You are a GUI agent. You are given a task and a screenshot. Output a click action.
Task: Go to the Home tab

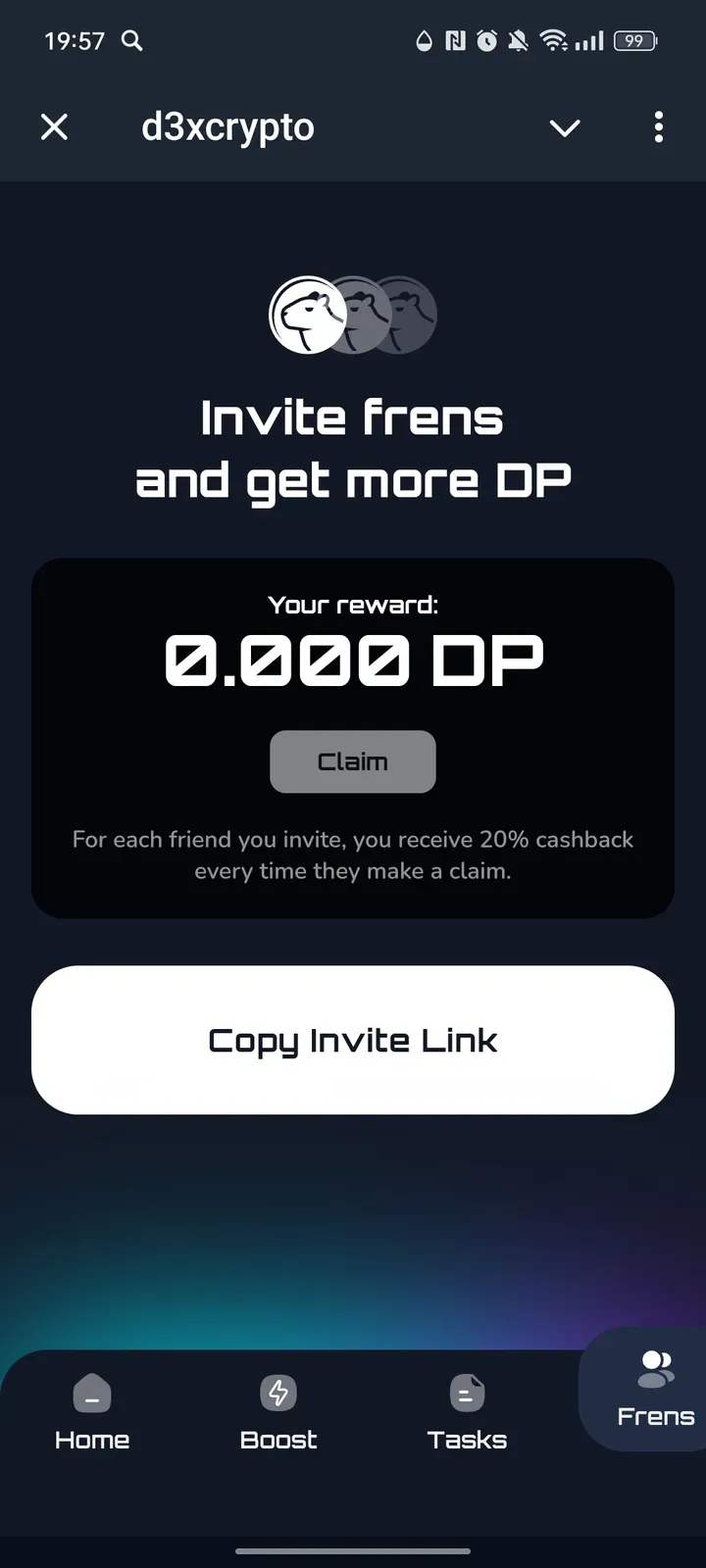coord(92,1412)
